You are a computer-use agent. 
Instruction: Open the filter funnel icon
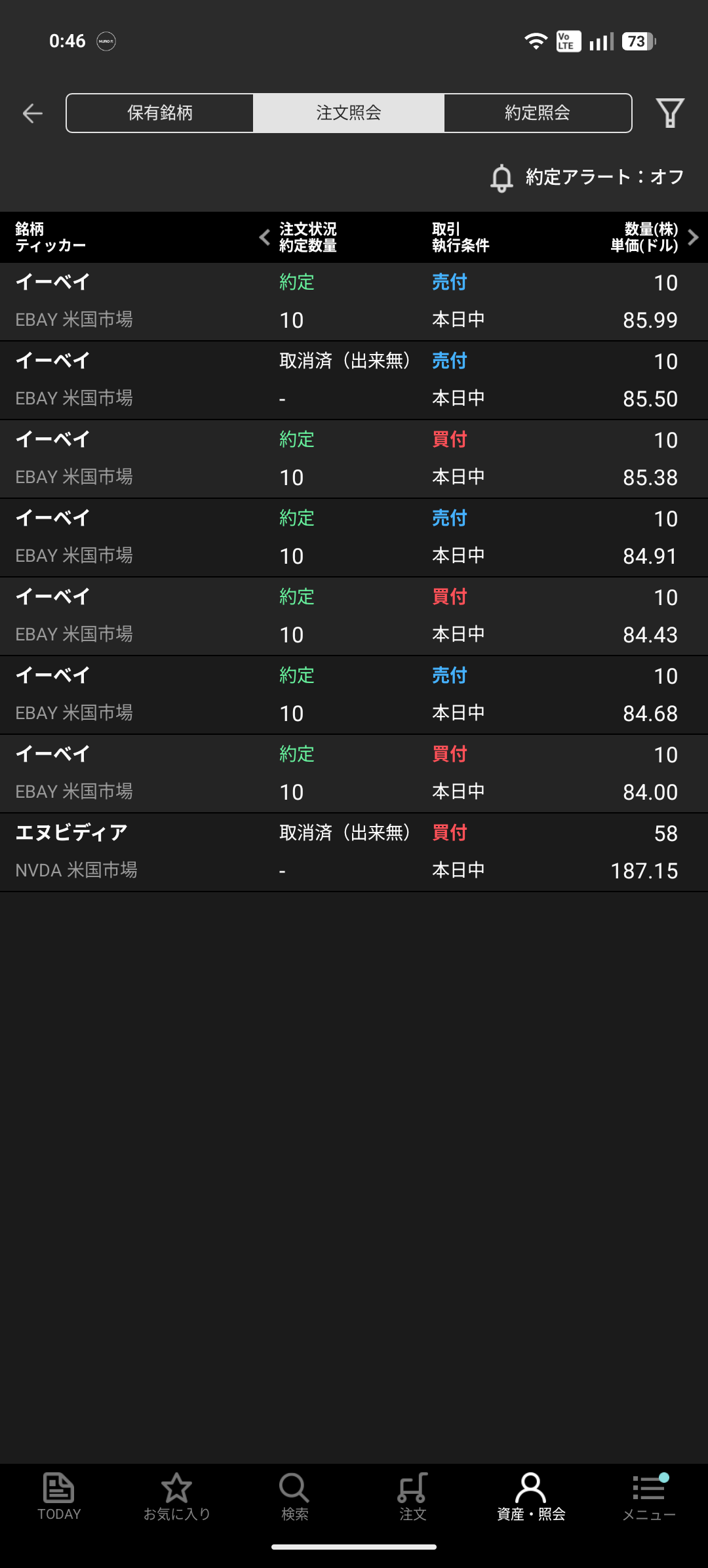670,113
